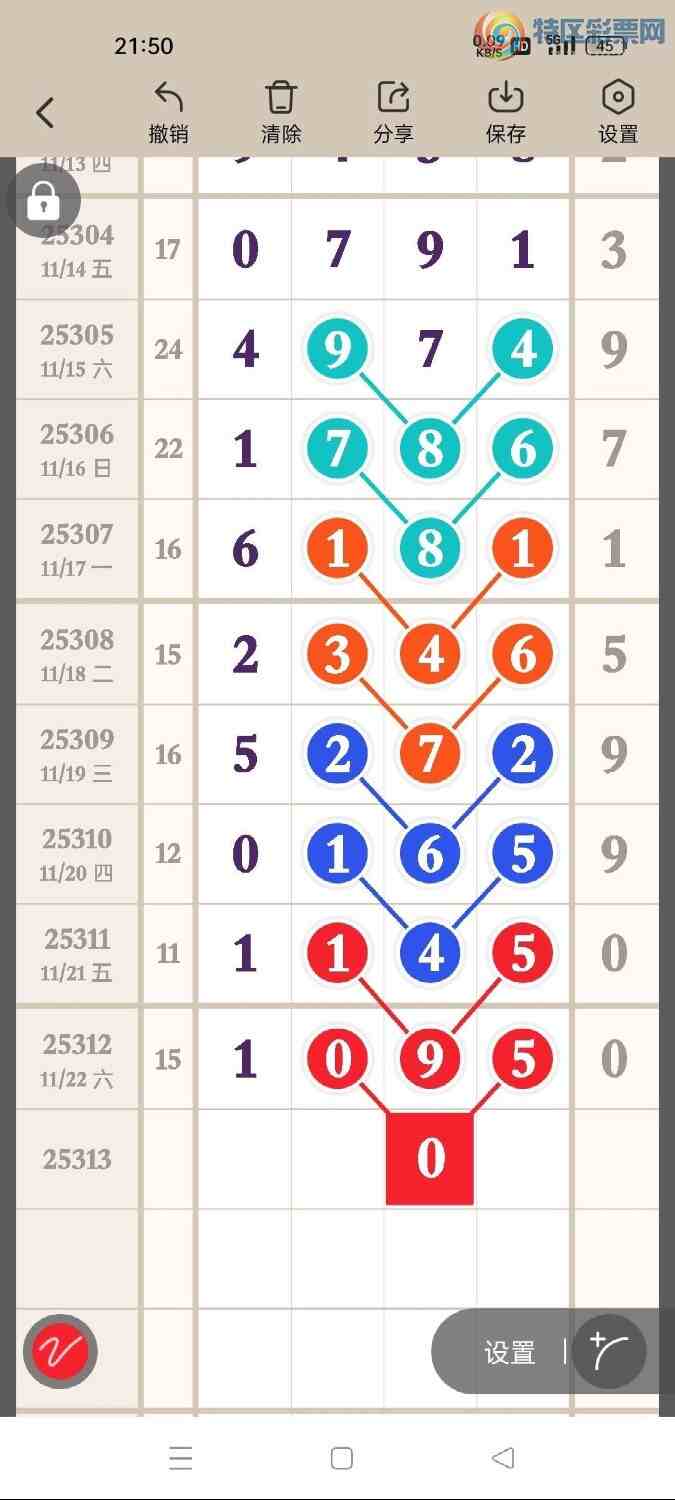Screen dimensions: 675x1500
Task: Tap the system back navigation button
Action: [x=503, y=1458]
